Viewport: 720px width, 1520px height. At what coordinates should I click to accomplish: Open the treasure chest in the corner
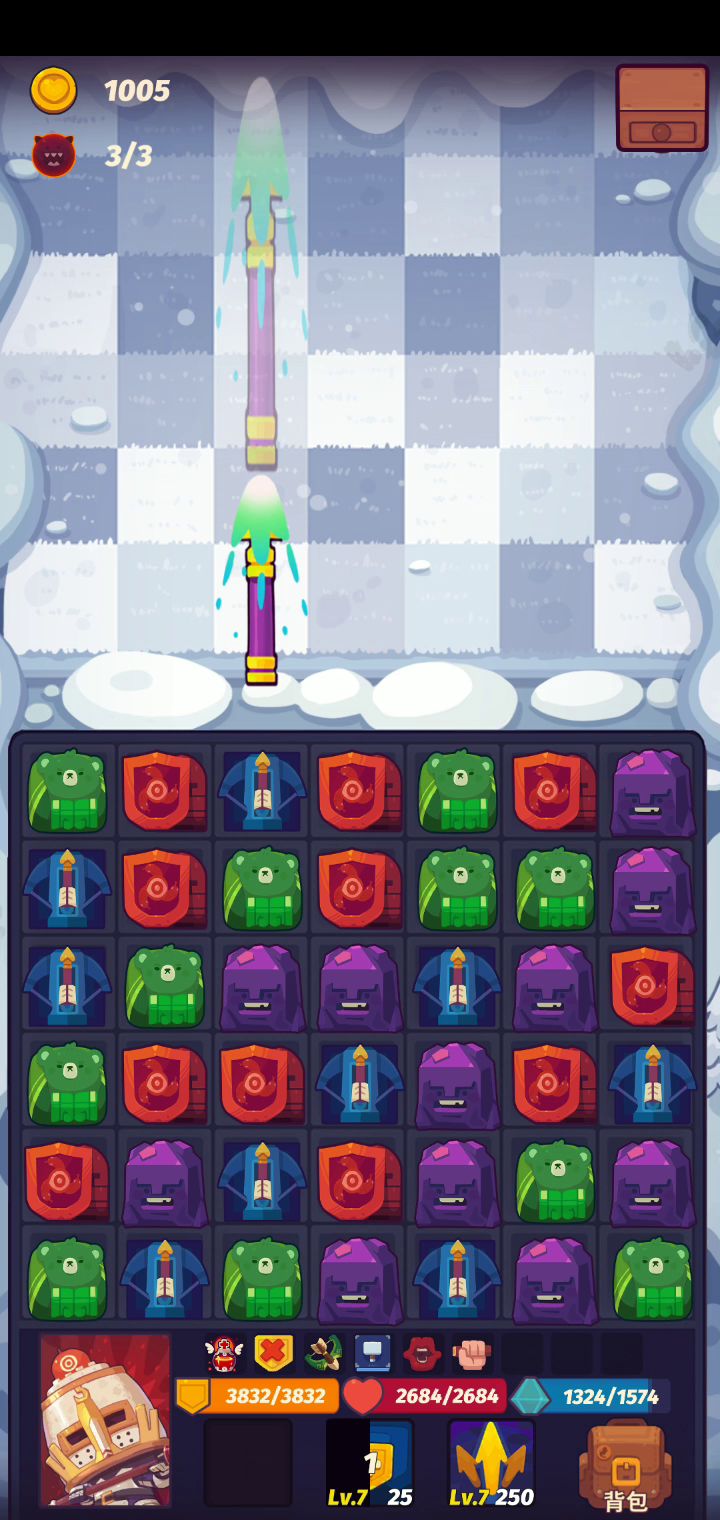(661, 108)
